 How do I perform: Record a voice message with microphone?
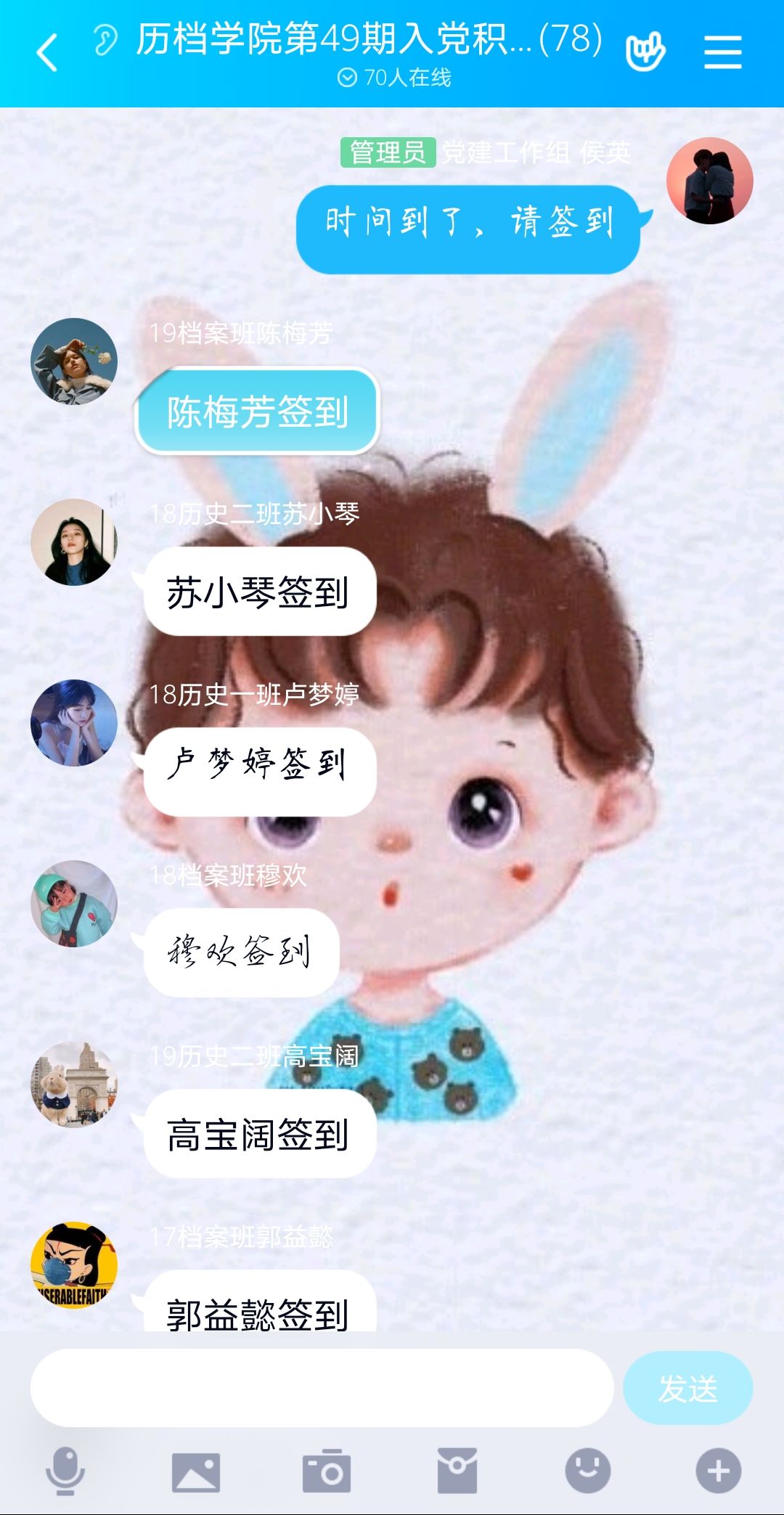(65, 1471)
